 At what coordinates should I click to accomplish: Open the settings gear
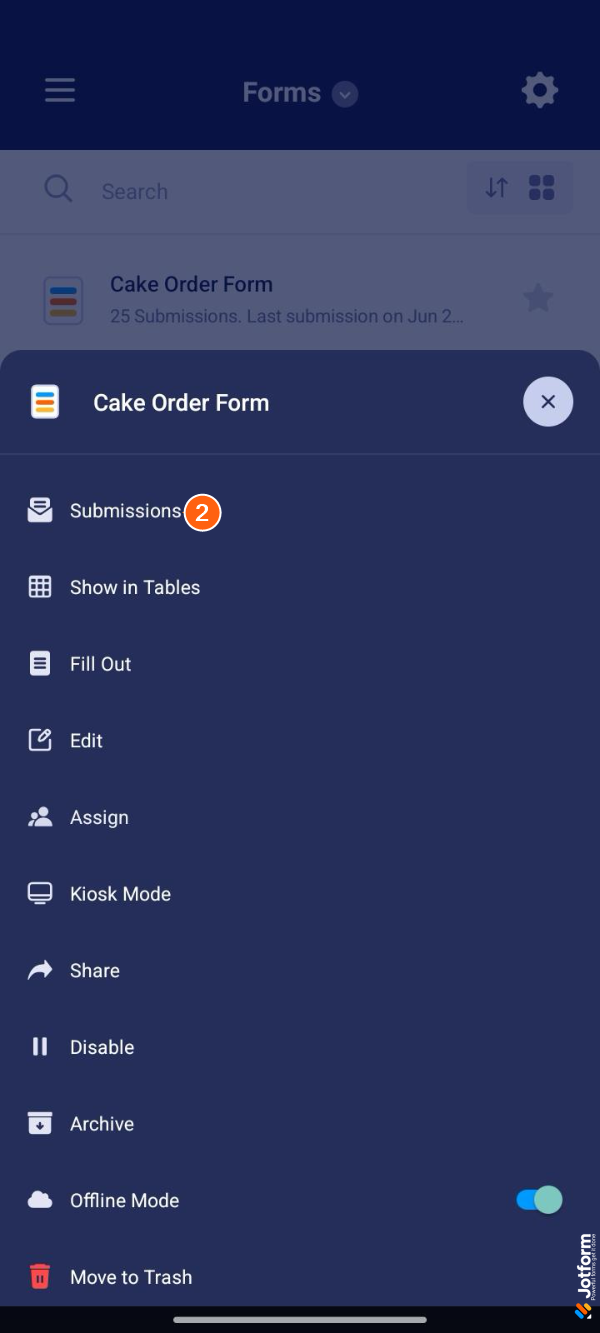point(539,91)
